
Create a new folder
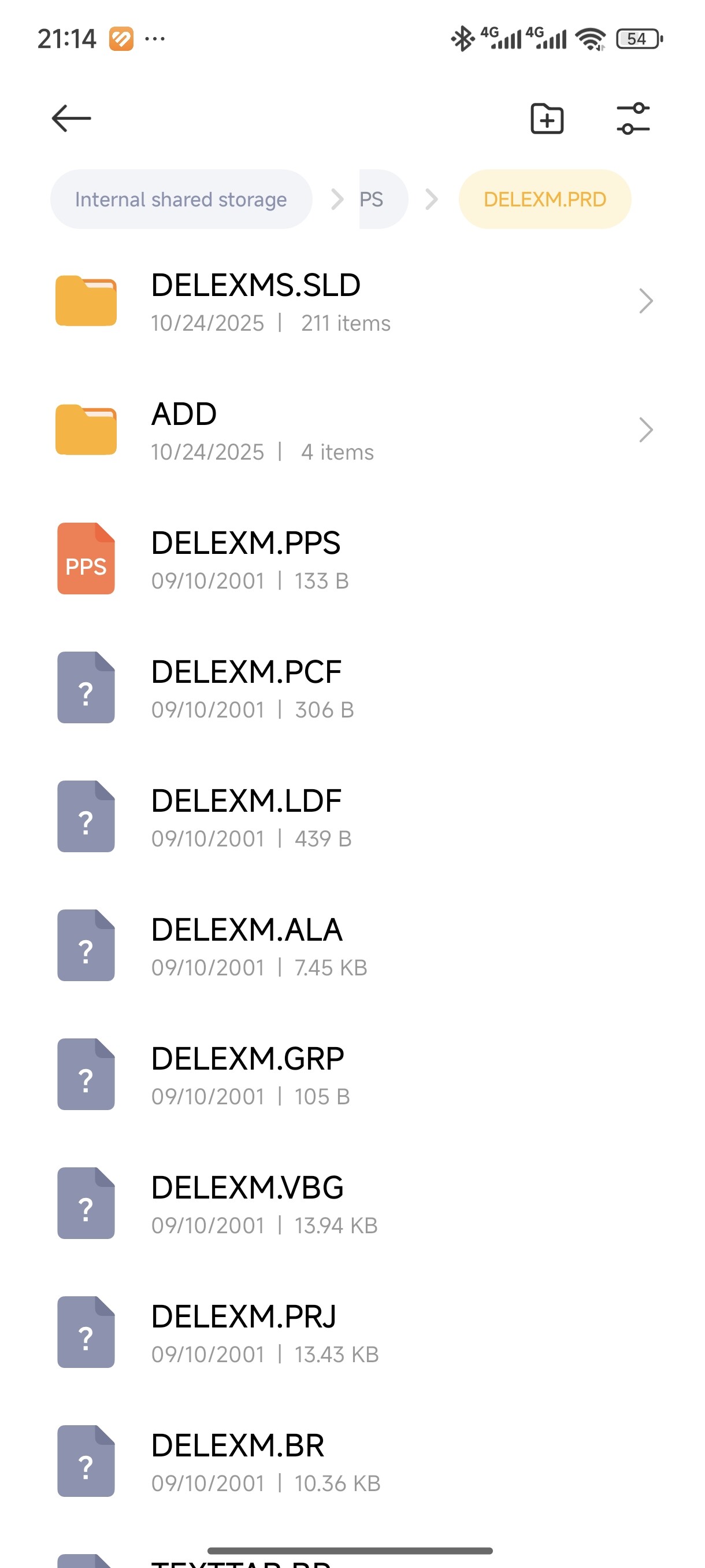coord(546,118)
